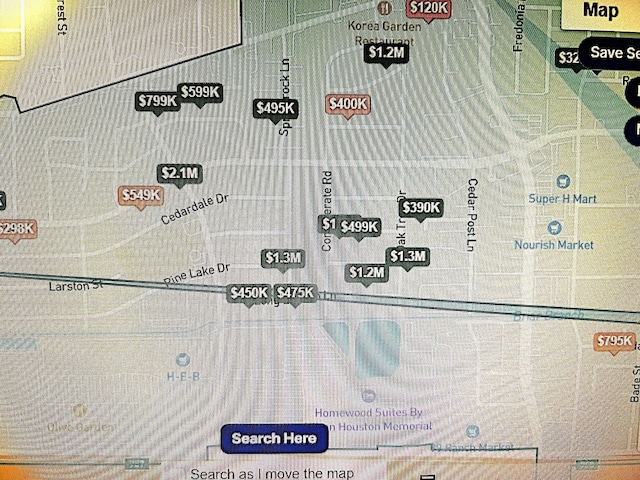Screen dimensions: 640x480
Task: Select the $390K property pin
Action: tap(421, 208)
